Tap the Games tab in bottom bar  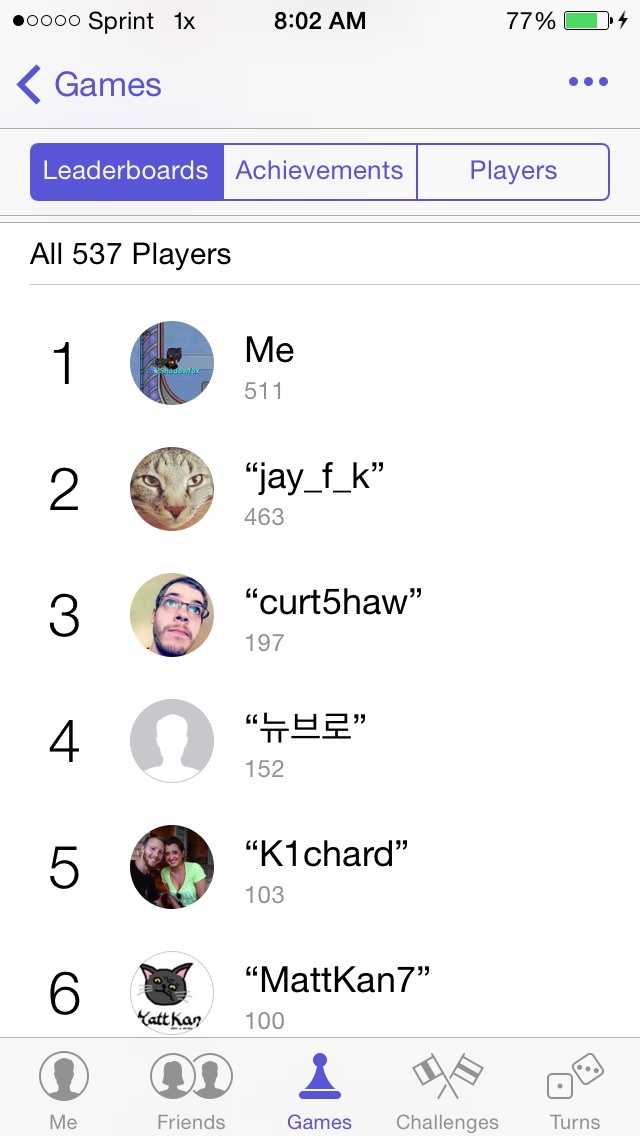click(320, 1089)
